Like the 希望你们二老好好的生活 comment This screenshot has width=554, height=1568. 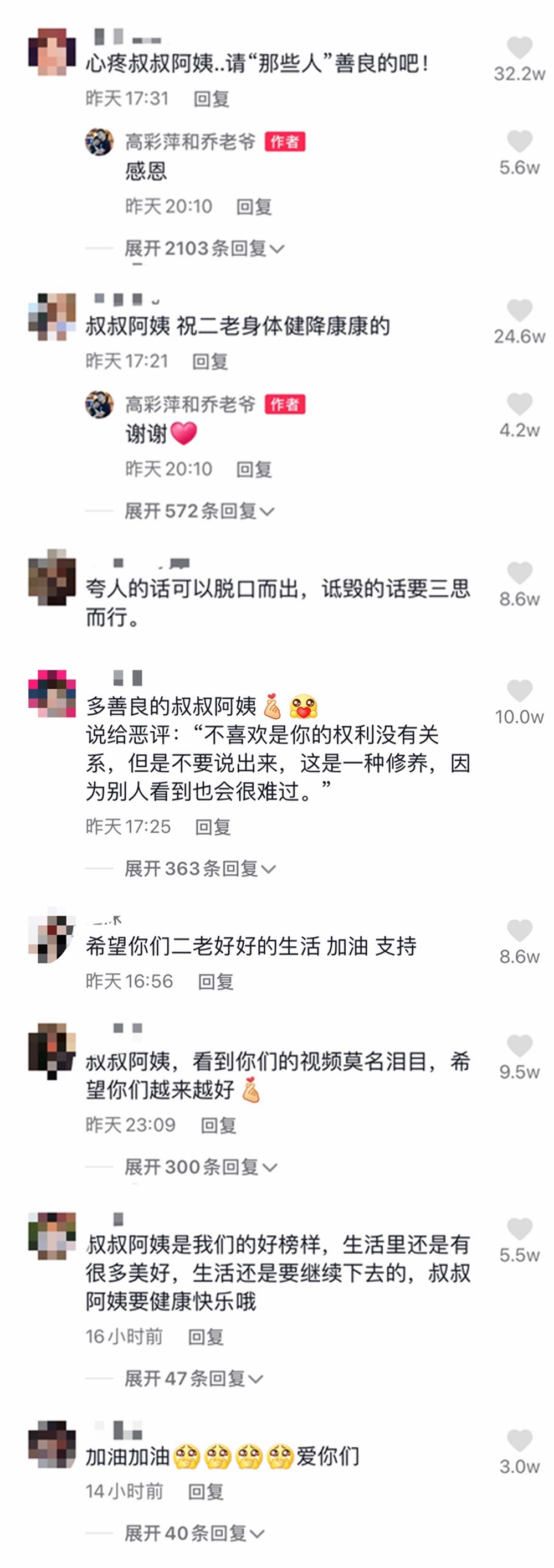[x=519, y=931]
